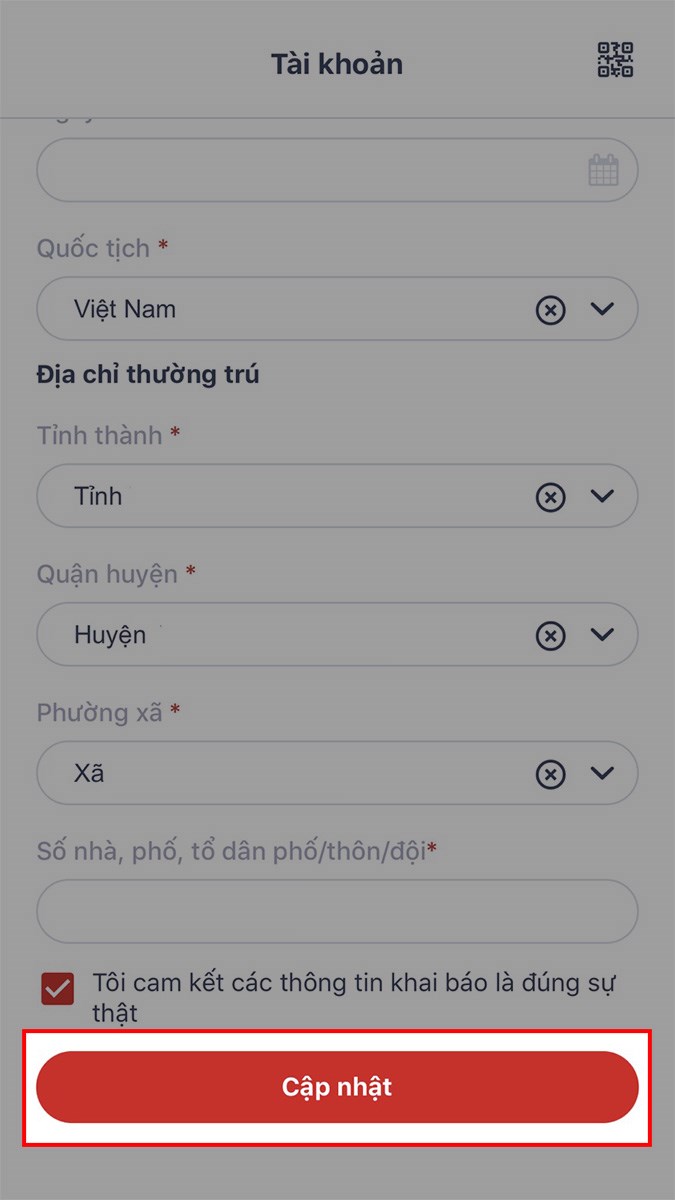Expand the Phường xã dropdown
The width and height of the screenshot is (675, 1200).
click(x=602, y=774)
